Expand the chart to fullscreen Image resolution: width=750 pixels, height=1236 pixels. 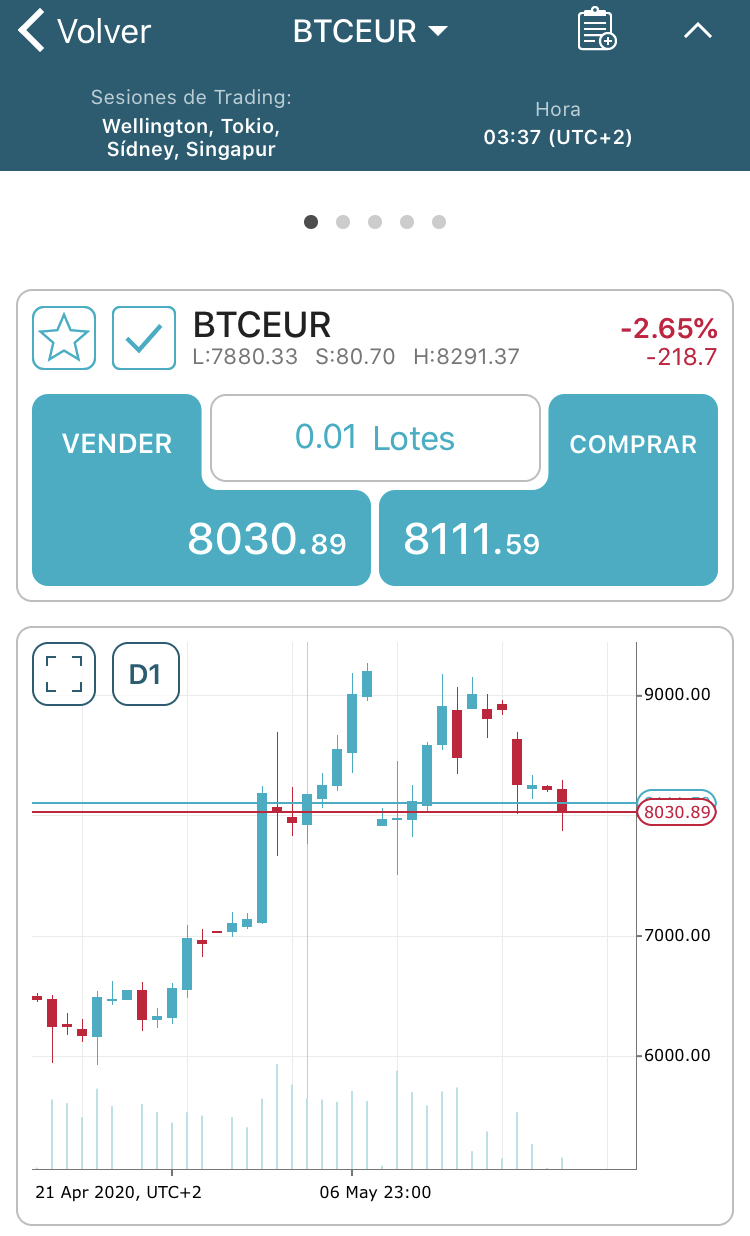pos(64,674)
